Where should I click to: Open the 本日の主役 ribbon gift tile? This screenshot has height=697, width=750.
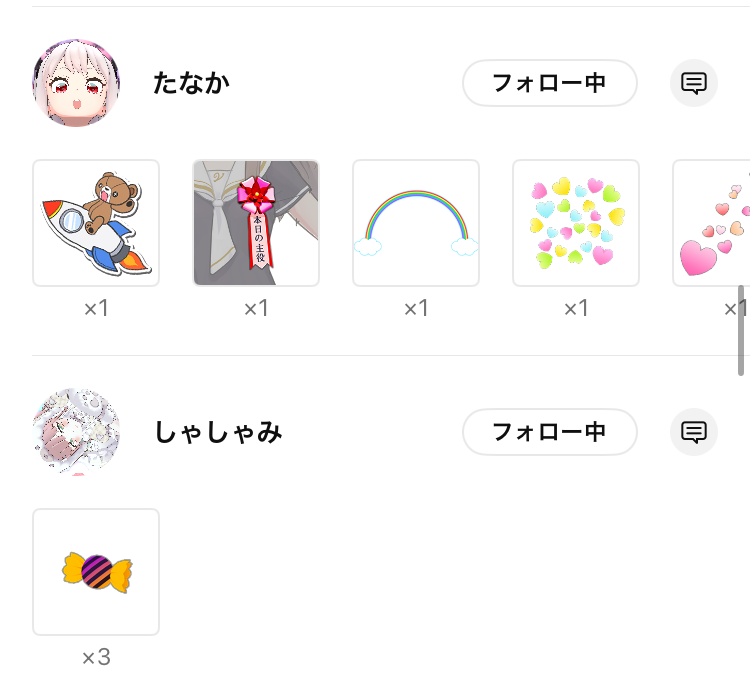point(256,223)
